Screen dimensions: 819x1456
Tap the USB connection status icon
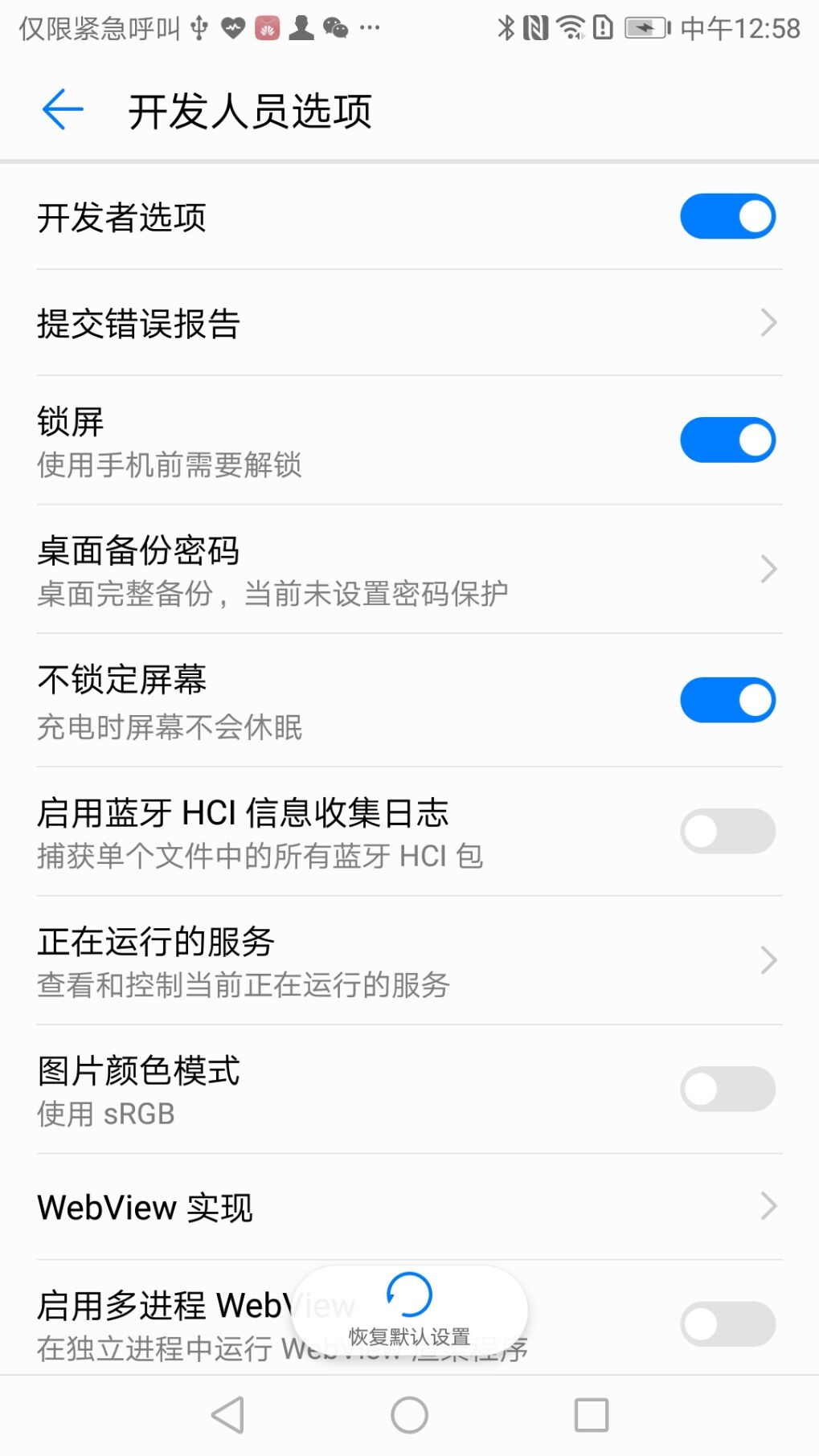point(199,27)
